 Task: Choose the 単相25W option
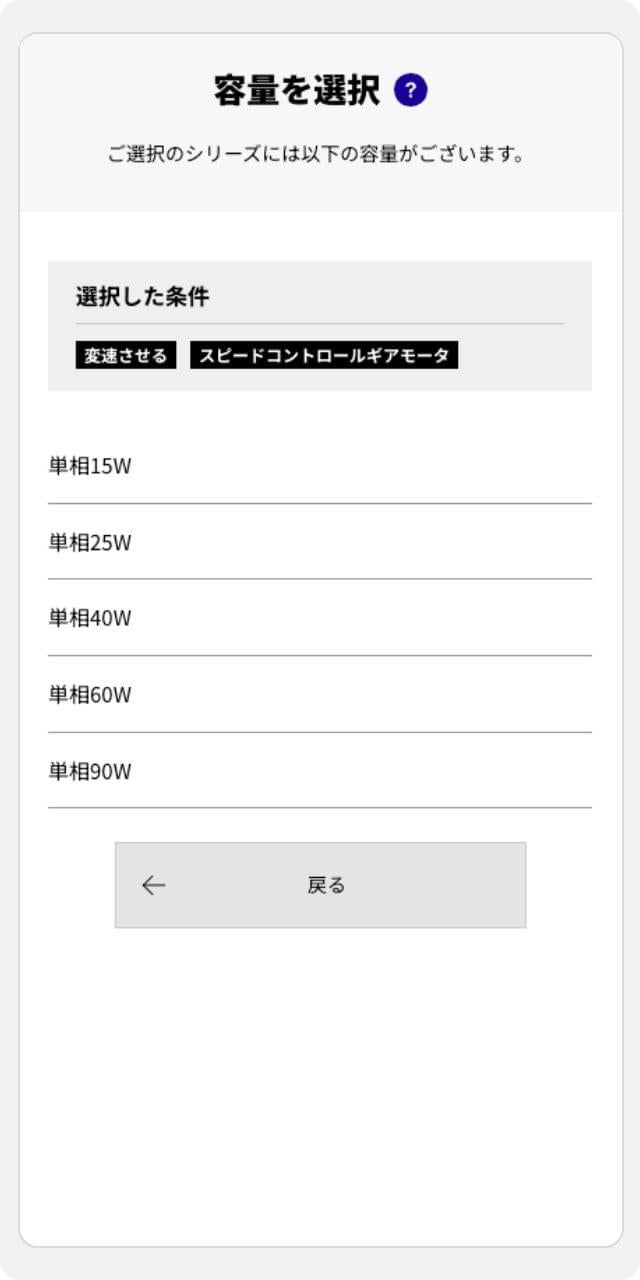[x=320, y=542]
